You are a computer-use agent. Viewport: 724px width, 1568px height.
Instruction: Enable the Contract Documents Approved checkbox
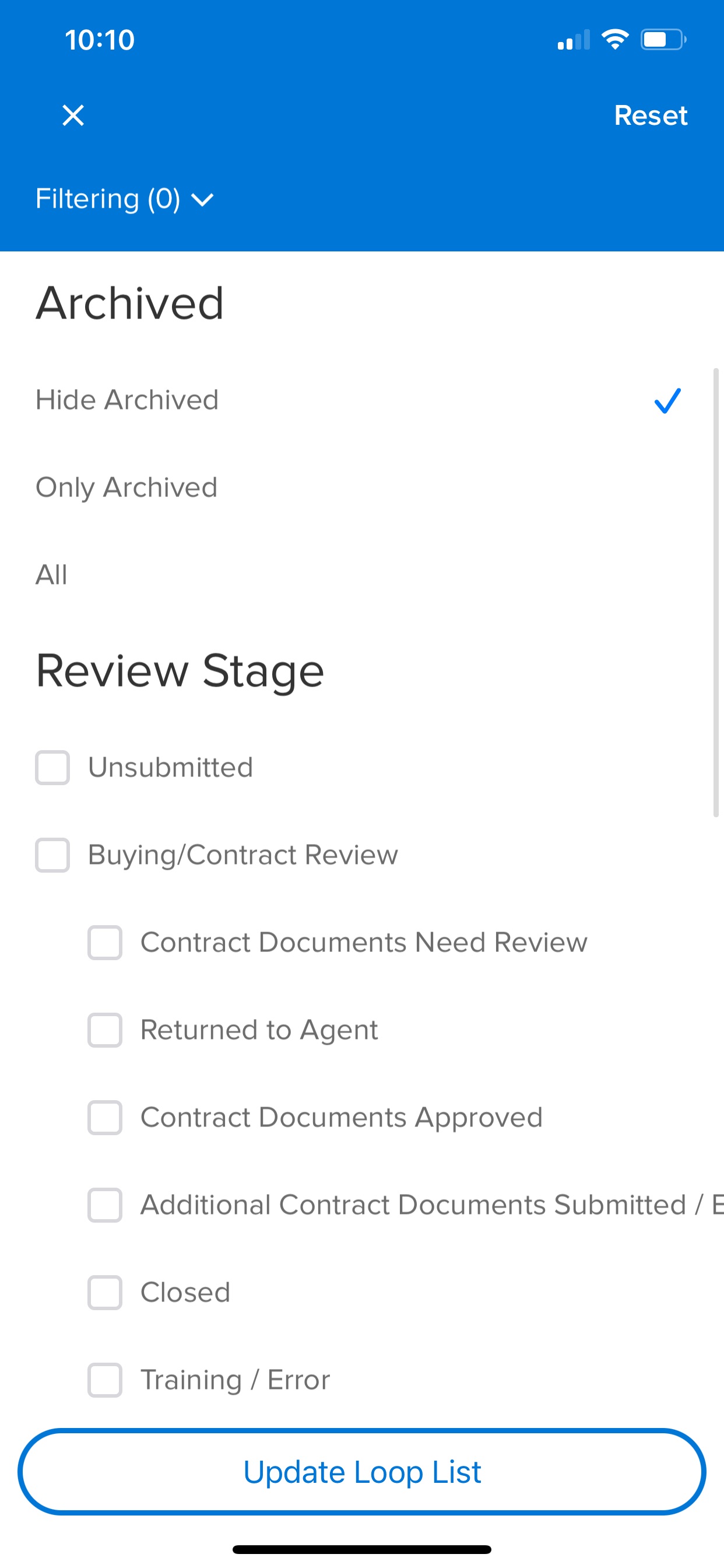point(105,1118)
